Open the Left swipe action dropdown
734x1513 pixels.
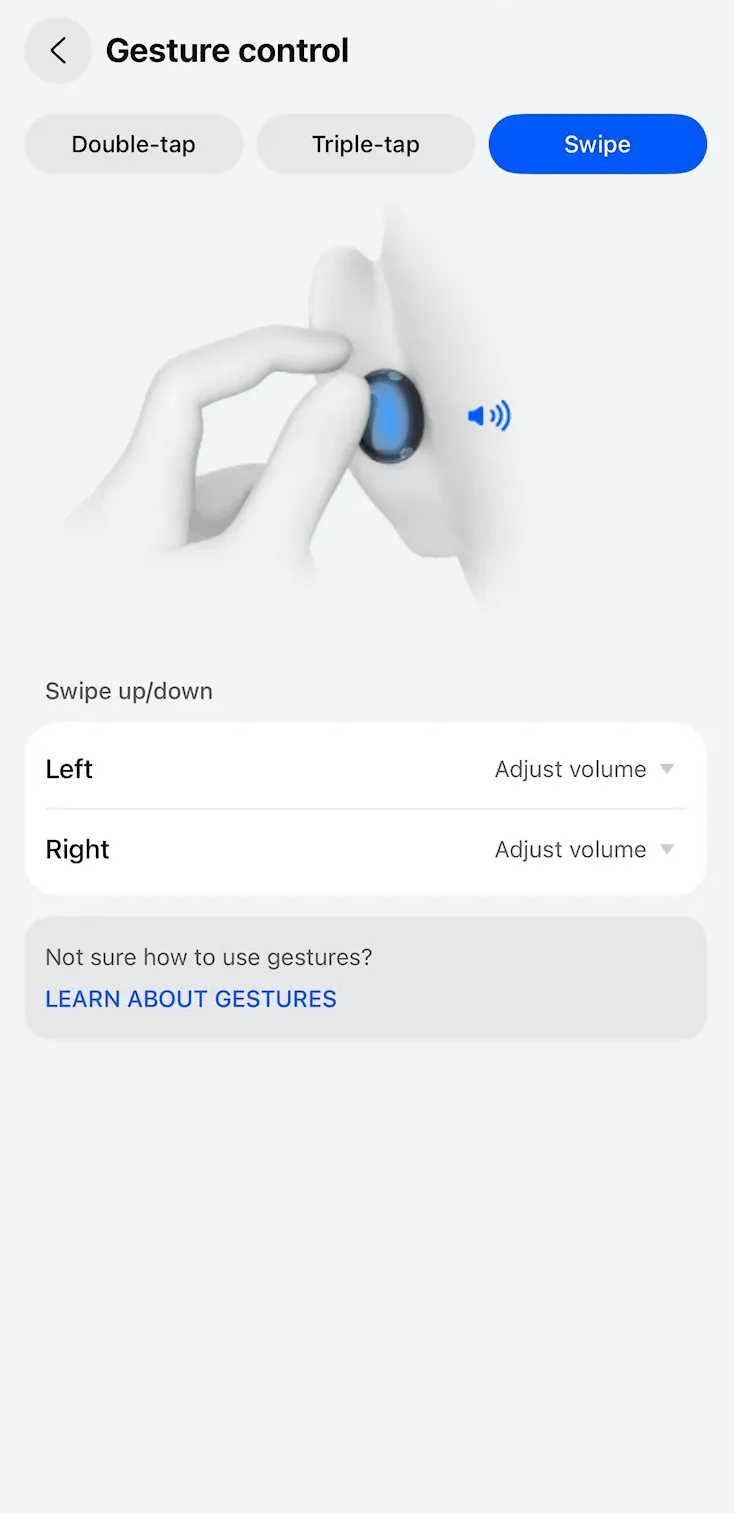[584, 769]
